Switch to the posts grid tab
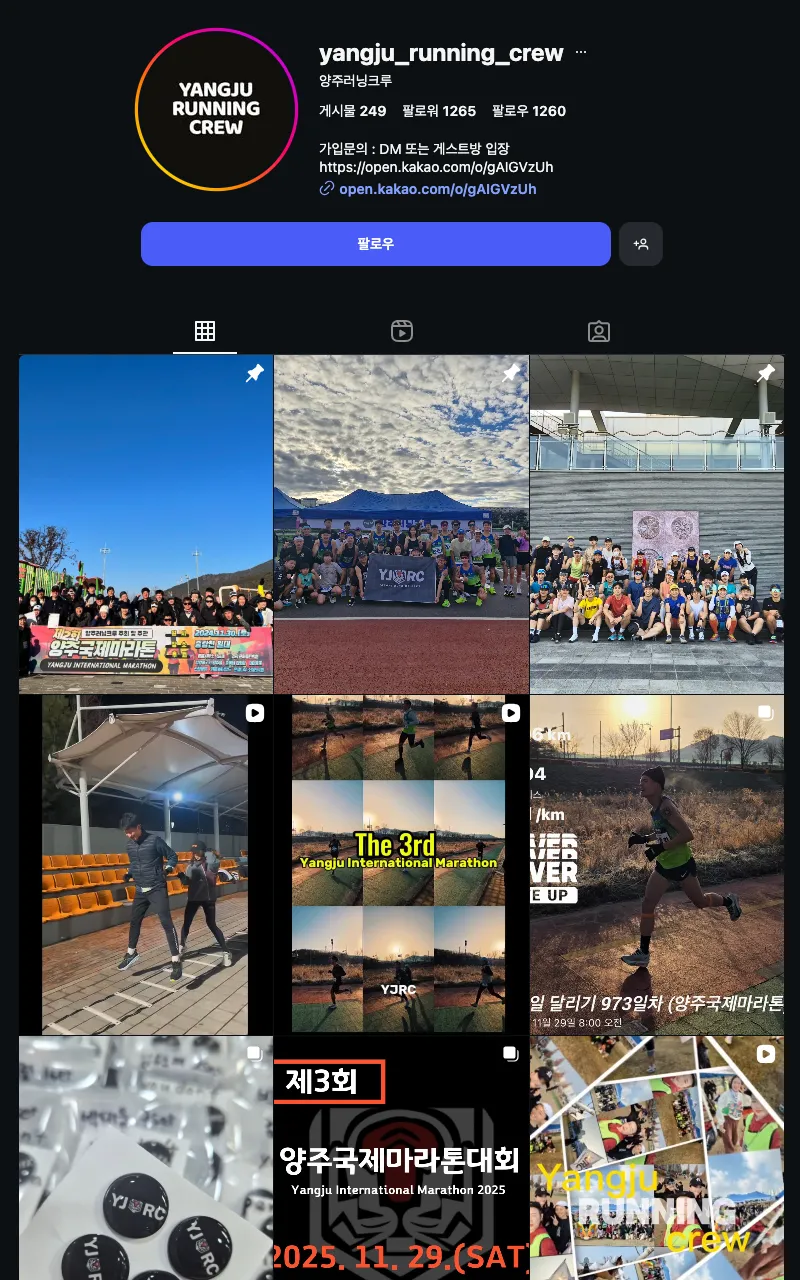Screen dimensions: 800x1280 205,332
